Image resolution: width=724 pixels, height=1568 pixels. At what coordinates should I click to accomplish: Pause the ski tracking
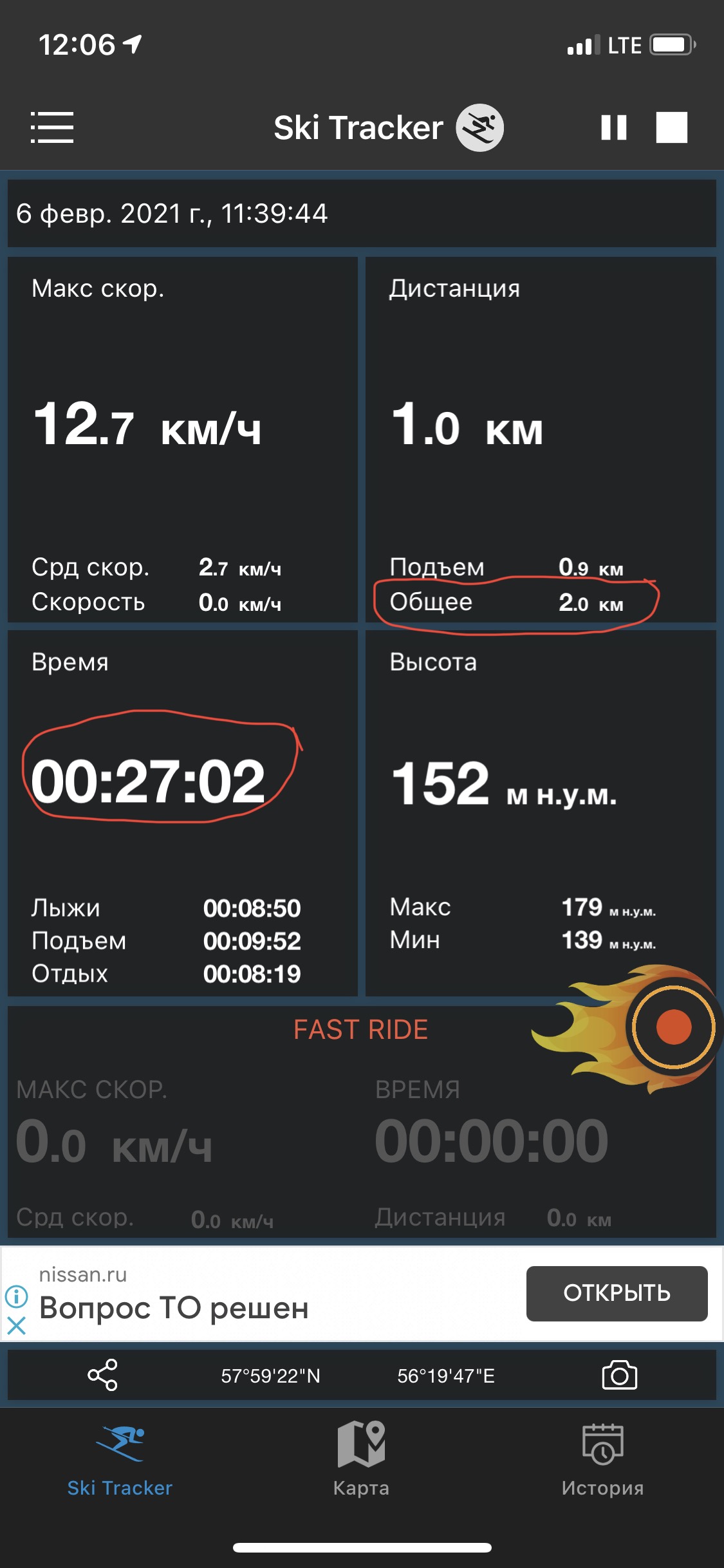pos(613,127)
